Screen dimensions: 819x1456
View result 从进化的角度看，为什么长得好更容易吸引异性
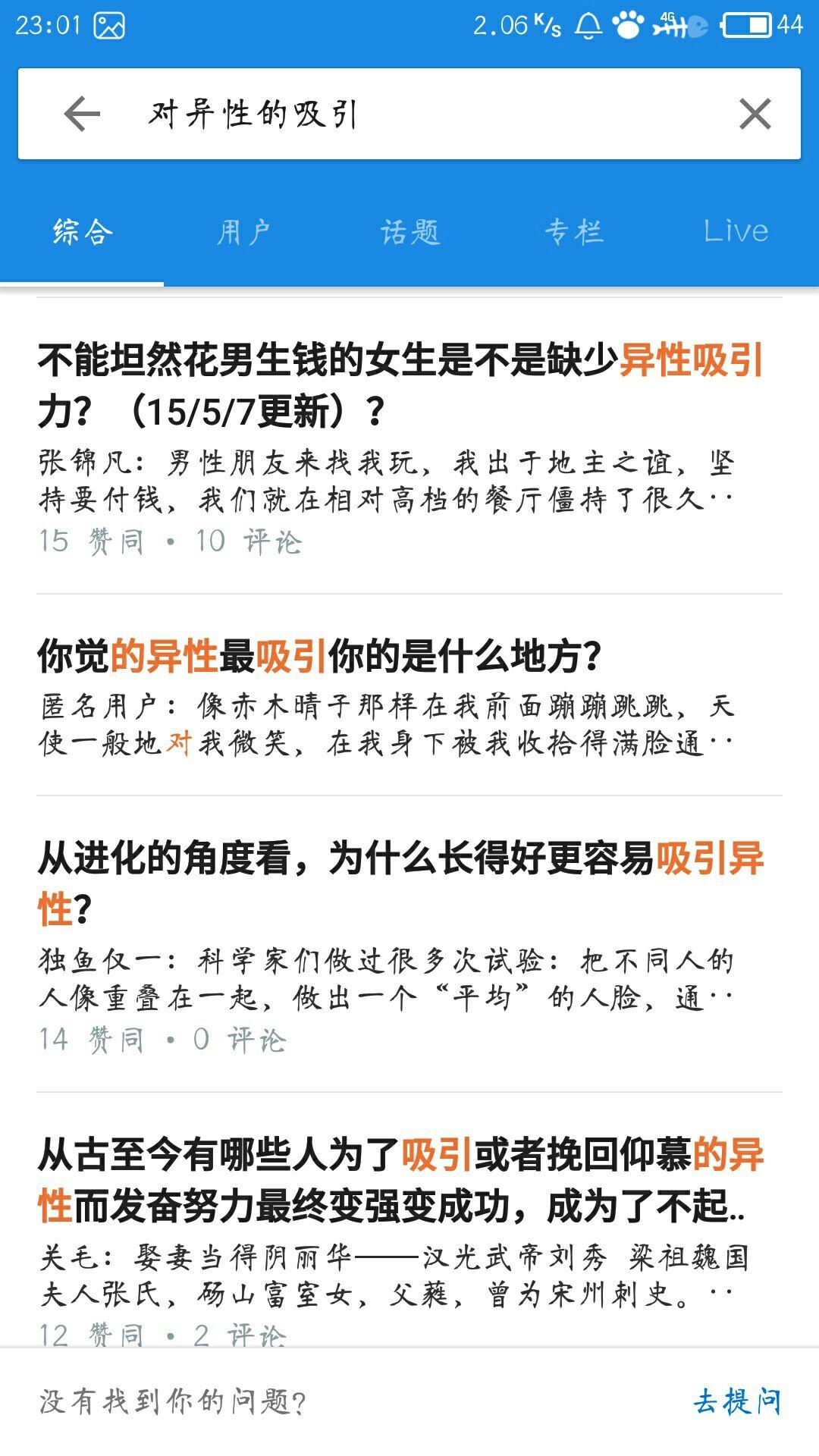(x=400, y=883)
